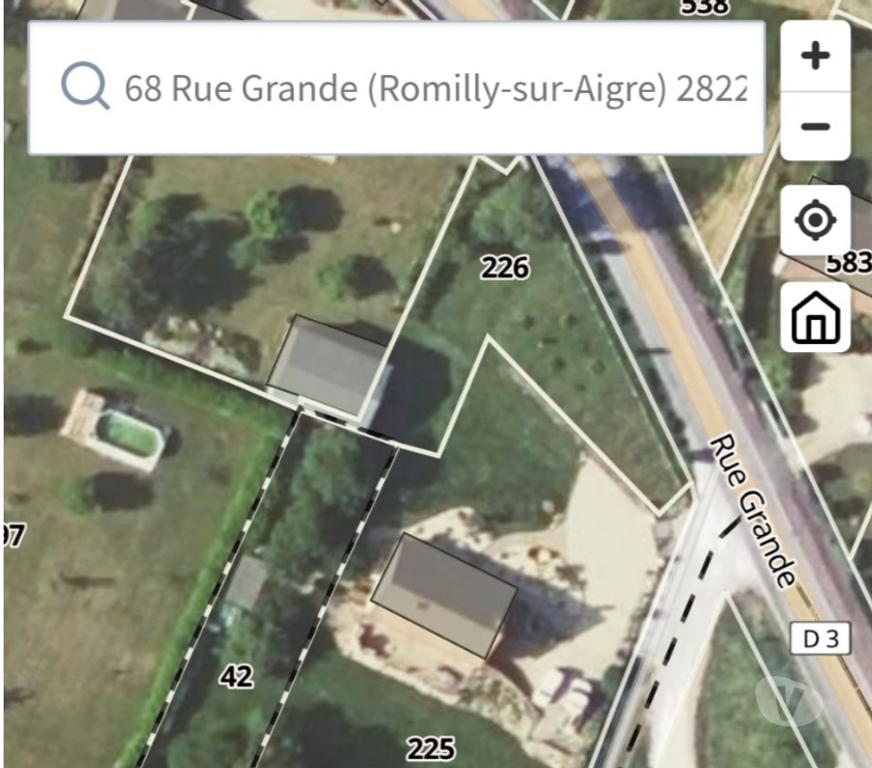Zoom out of the map
Screen dimensions: 872x768
pos(816,126)
